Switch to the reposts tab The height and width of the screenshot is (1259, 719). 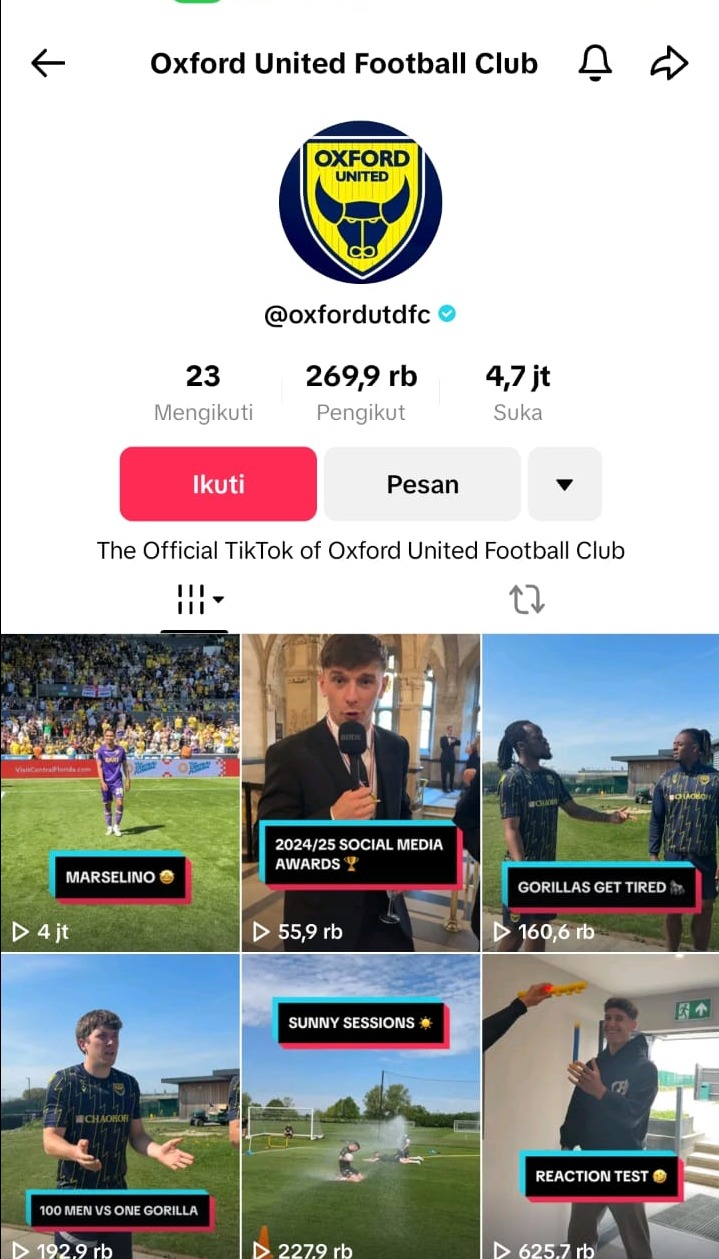point(527,600)
